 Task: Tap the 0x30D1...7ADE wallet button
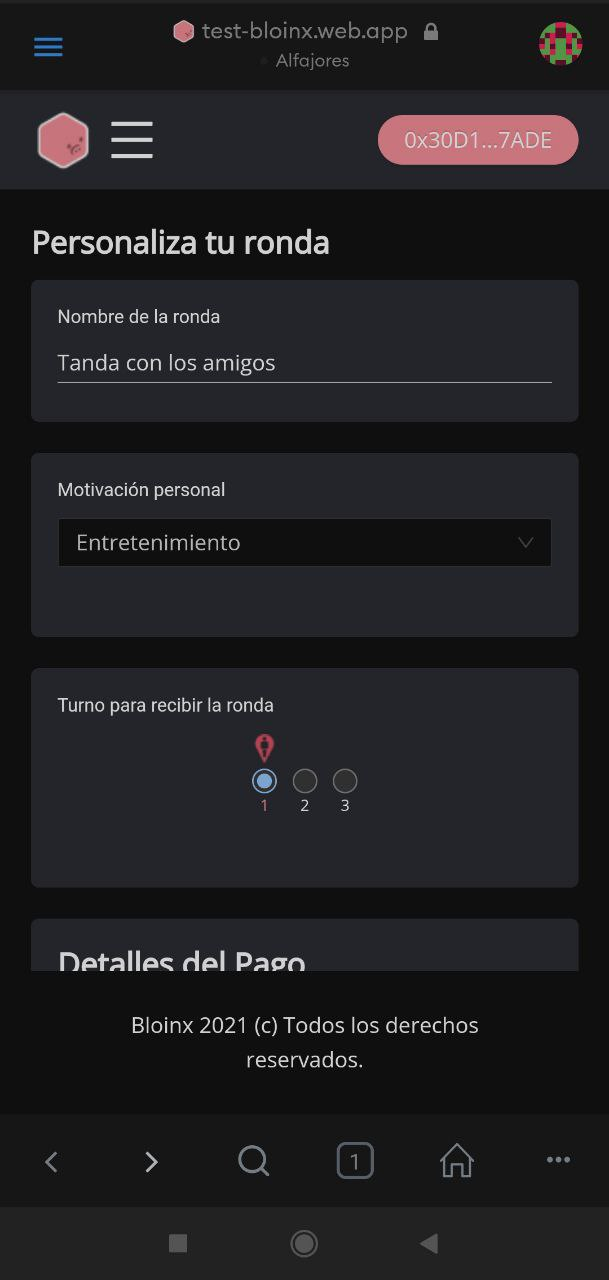(478, 140)
